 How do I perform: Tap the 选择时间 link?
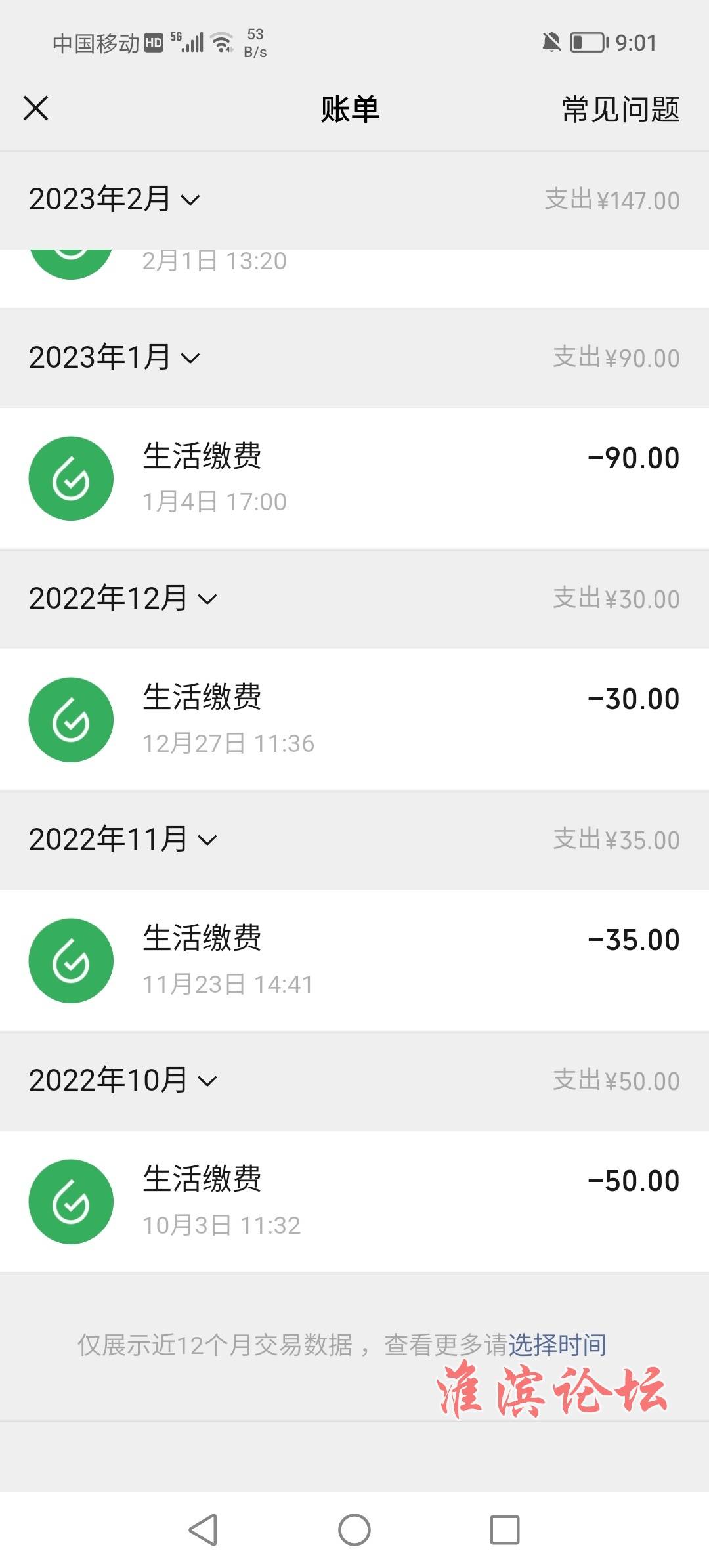[x=557, y=1345]
